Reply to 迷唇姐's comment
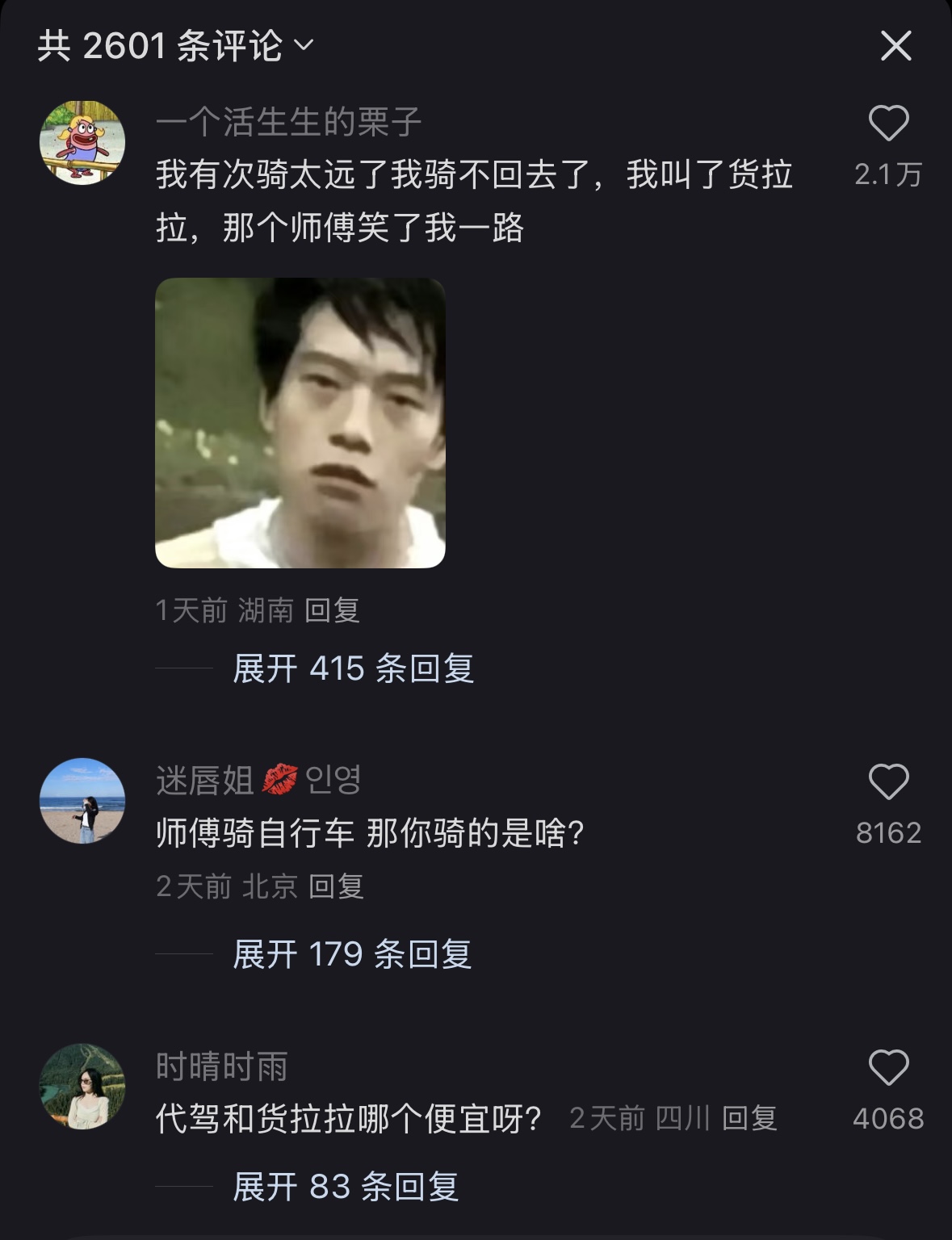Screen dimensions: 952x1240 pos(336,886)
